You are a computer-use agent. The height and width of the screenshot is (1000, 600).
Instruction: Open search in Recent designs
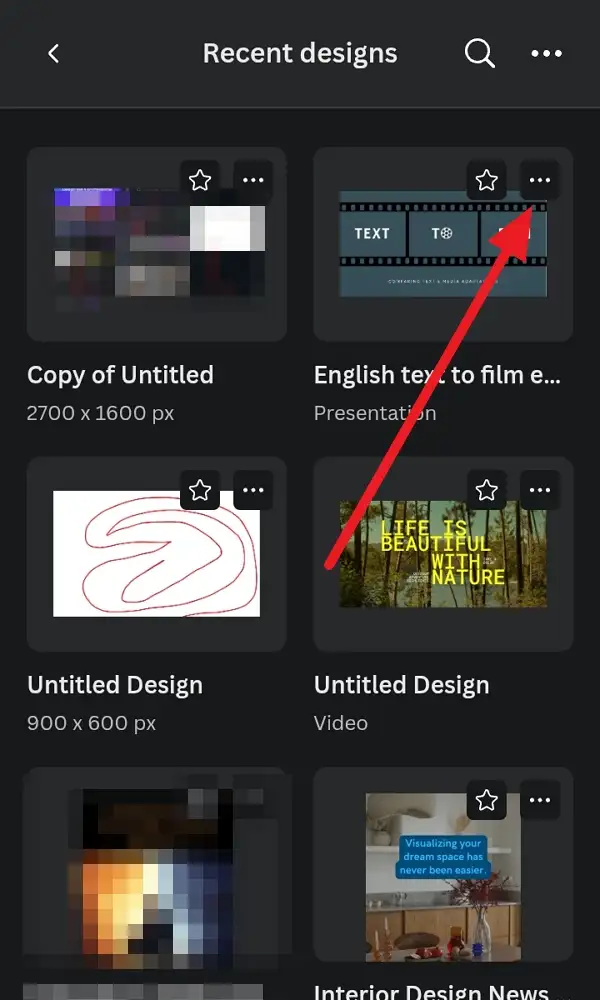click(479, 54)
